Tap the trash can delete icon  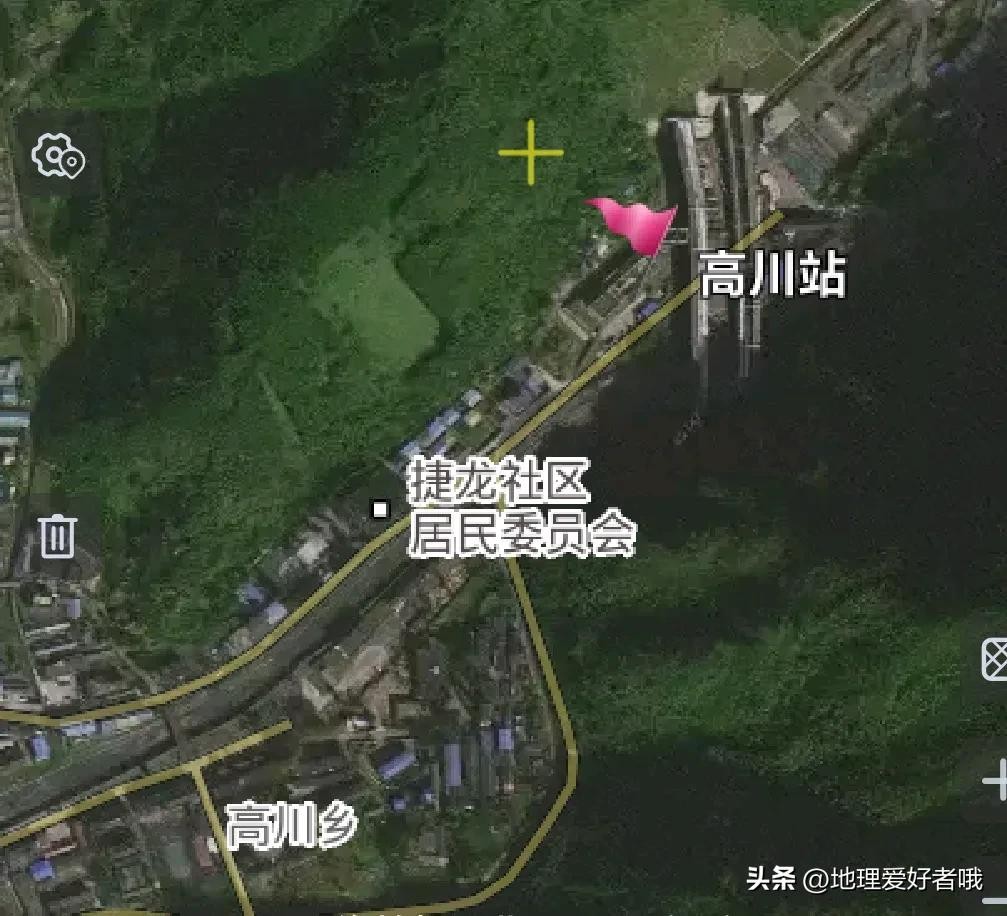tap(57, 536)
